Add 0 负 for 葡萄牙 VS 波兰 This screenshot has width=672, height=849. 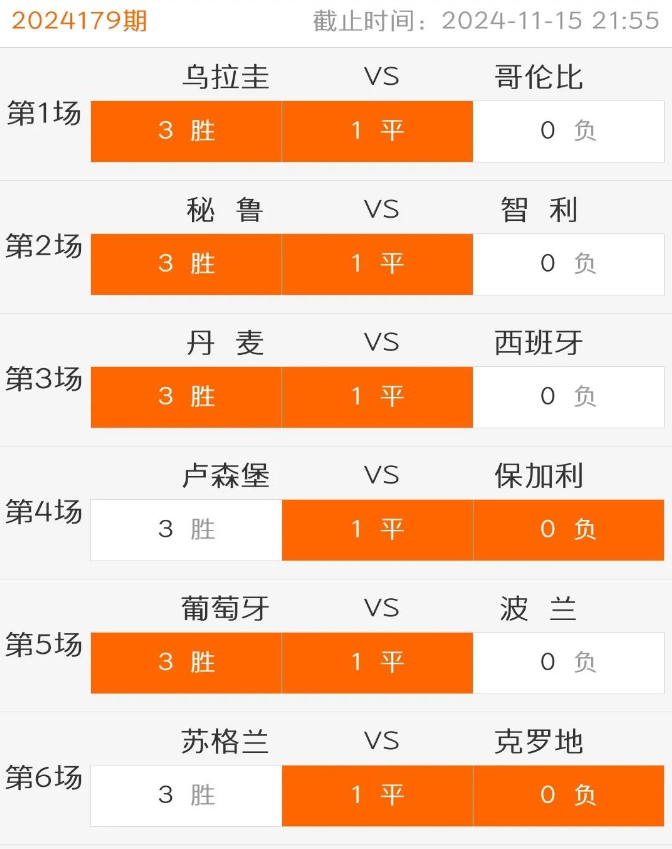(x=568, y=663)
